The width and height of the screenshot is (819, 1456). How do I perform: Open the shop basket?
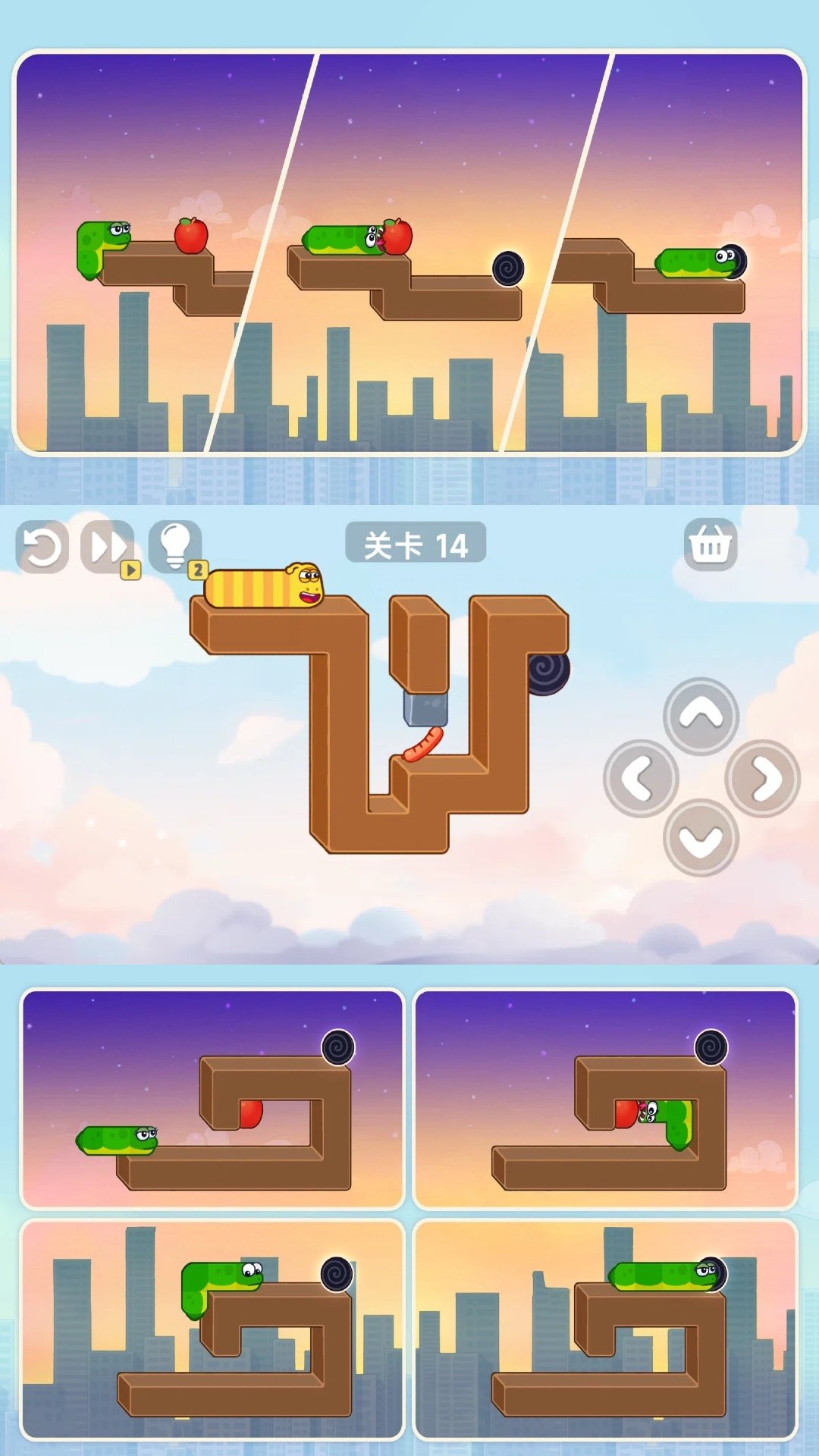coord(710,544)
